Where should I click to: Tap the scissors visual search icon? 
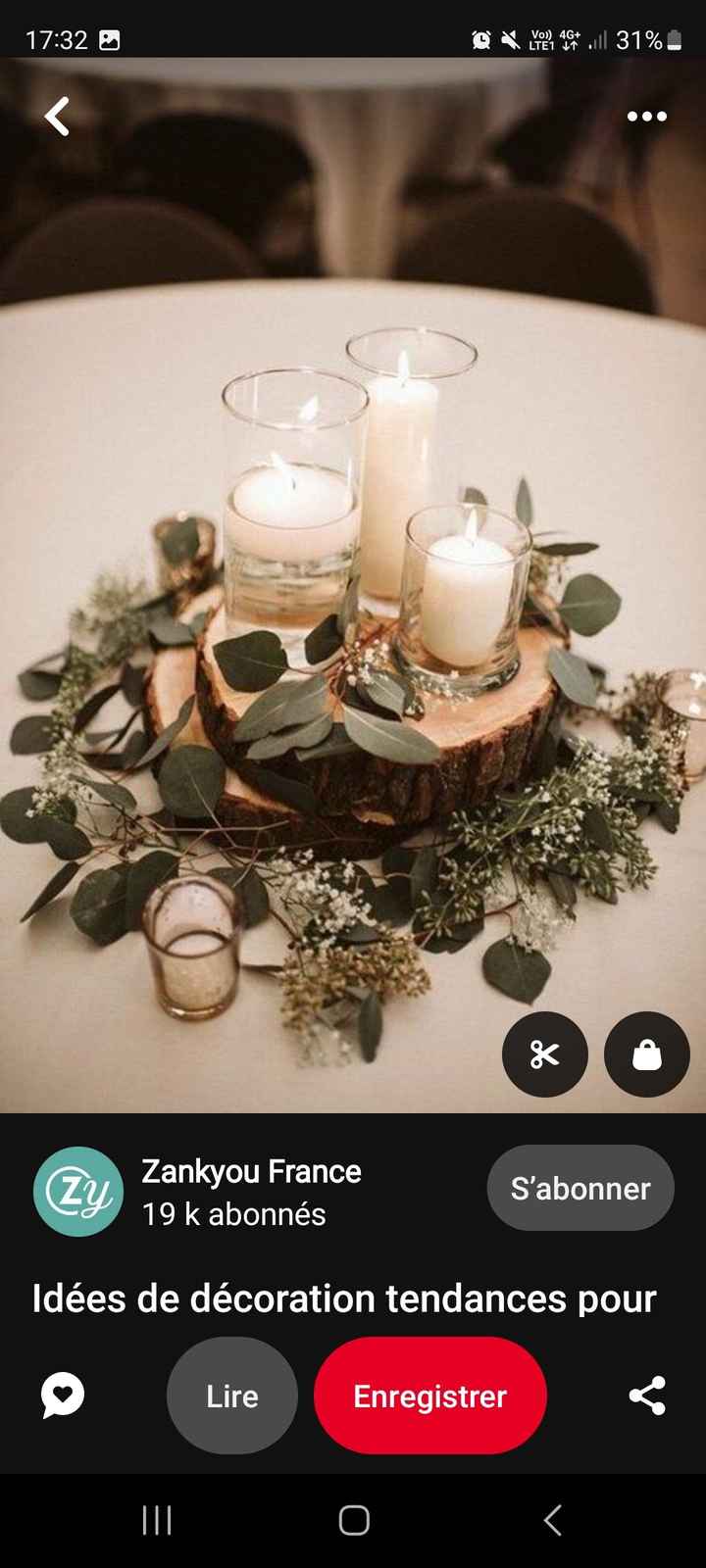pyautogui.click(x=544, y=1054)
